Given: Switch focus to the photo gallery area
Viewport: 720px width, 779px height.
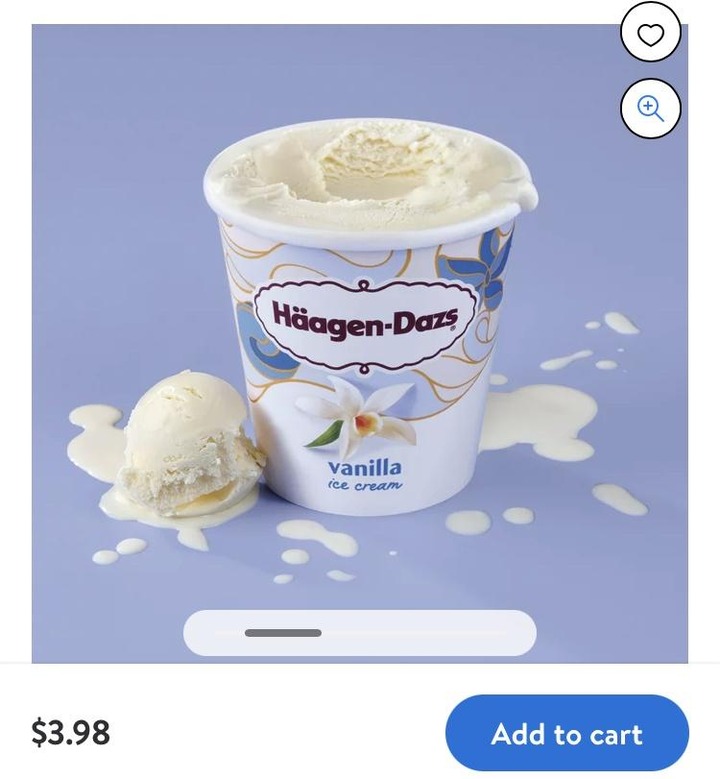Looking at the screenshot, I should 360,340.
